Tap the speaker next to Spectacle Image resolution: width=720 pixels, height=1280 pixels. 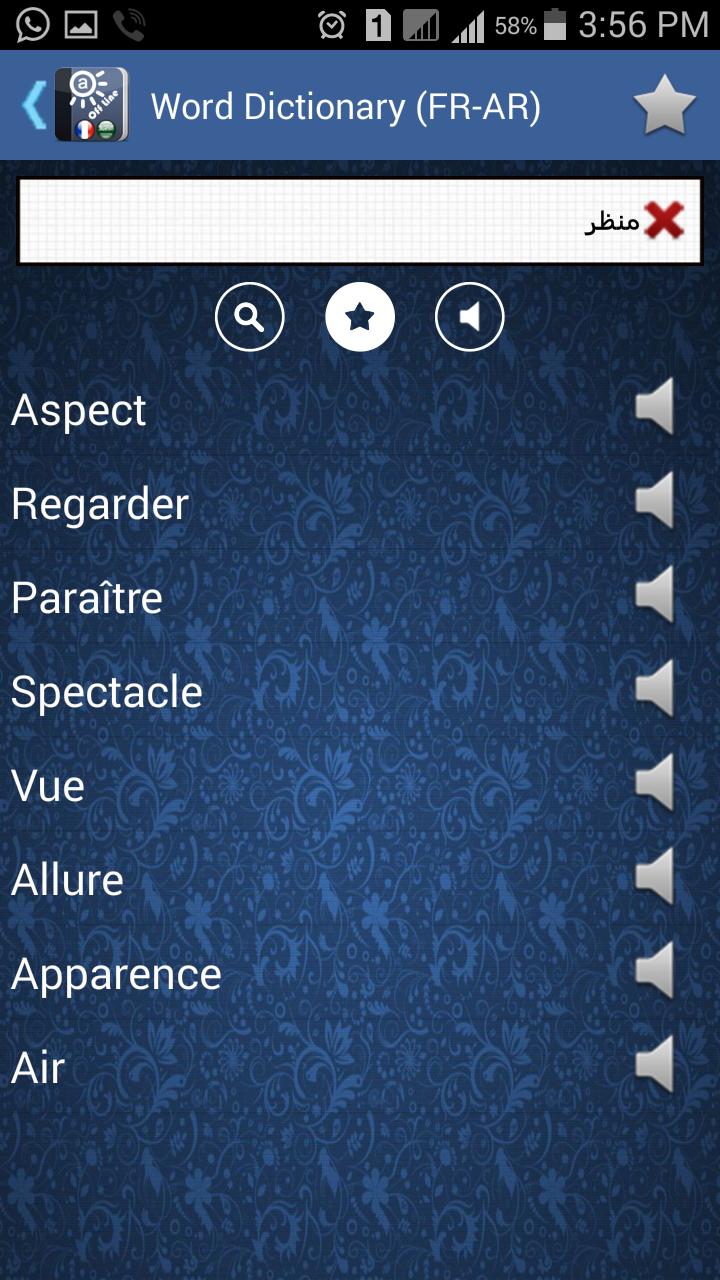[x=659, y=691]
